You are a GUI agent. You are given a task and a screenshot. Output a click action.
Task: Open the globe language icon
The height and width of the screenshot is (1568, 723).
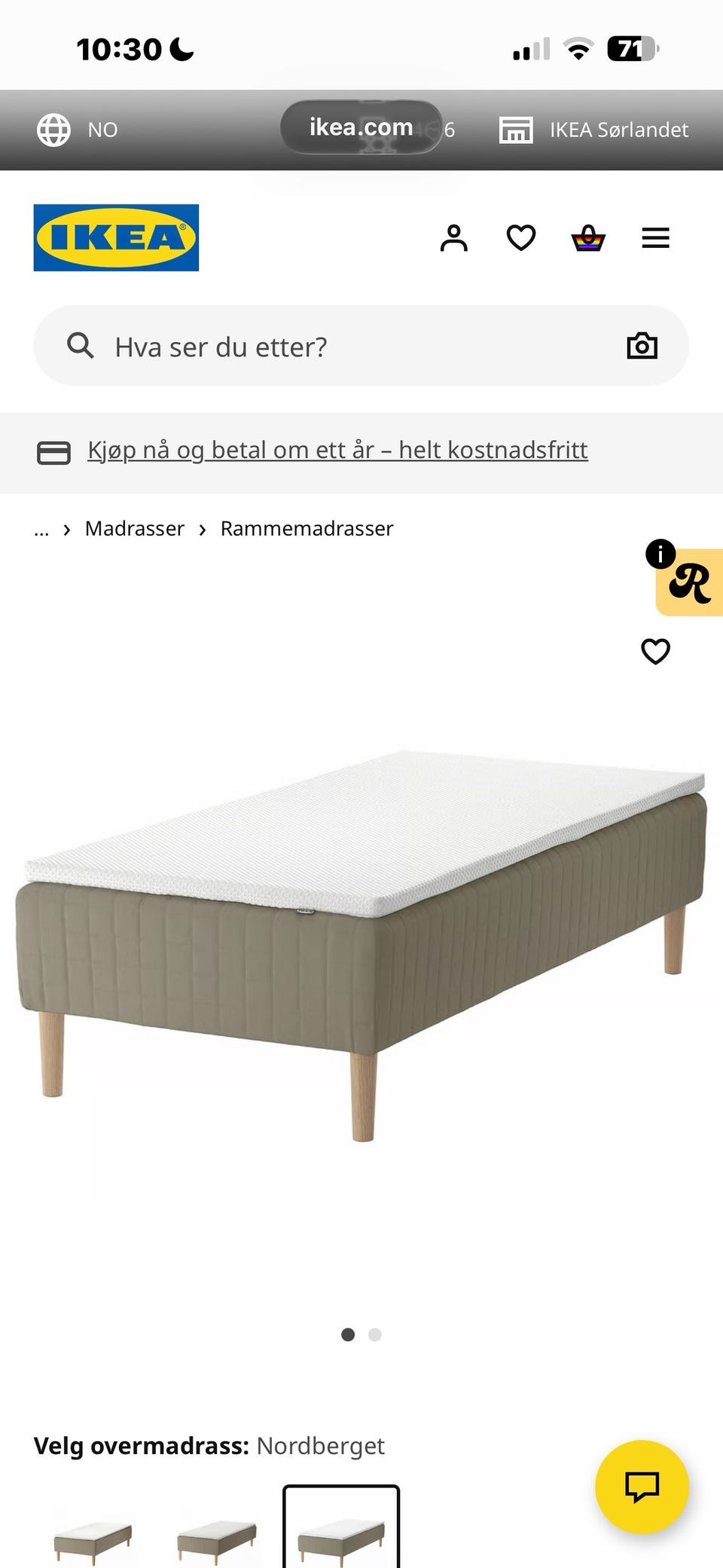click(x=54, y=129)
